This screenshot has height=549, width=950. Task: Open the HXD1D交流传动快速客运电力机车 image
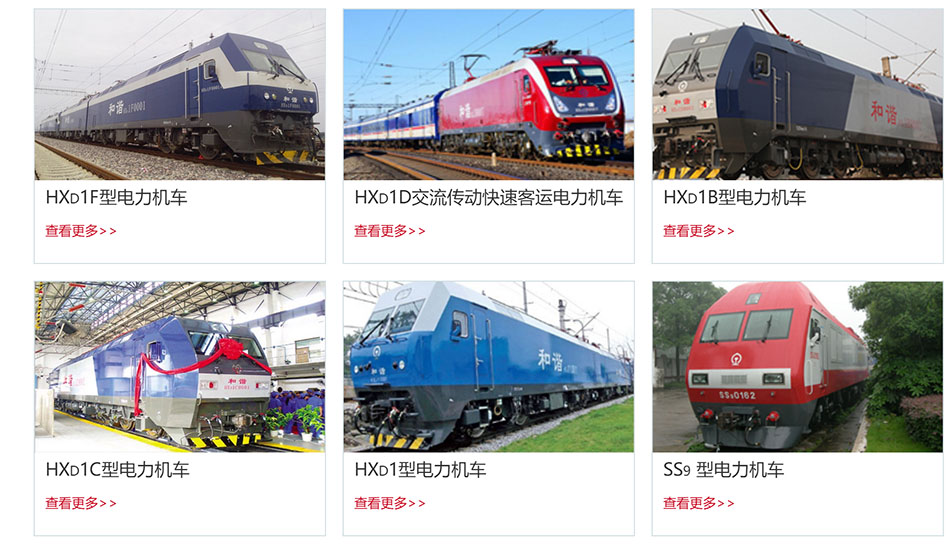coord(489,95)
